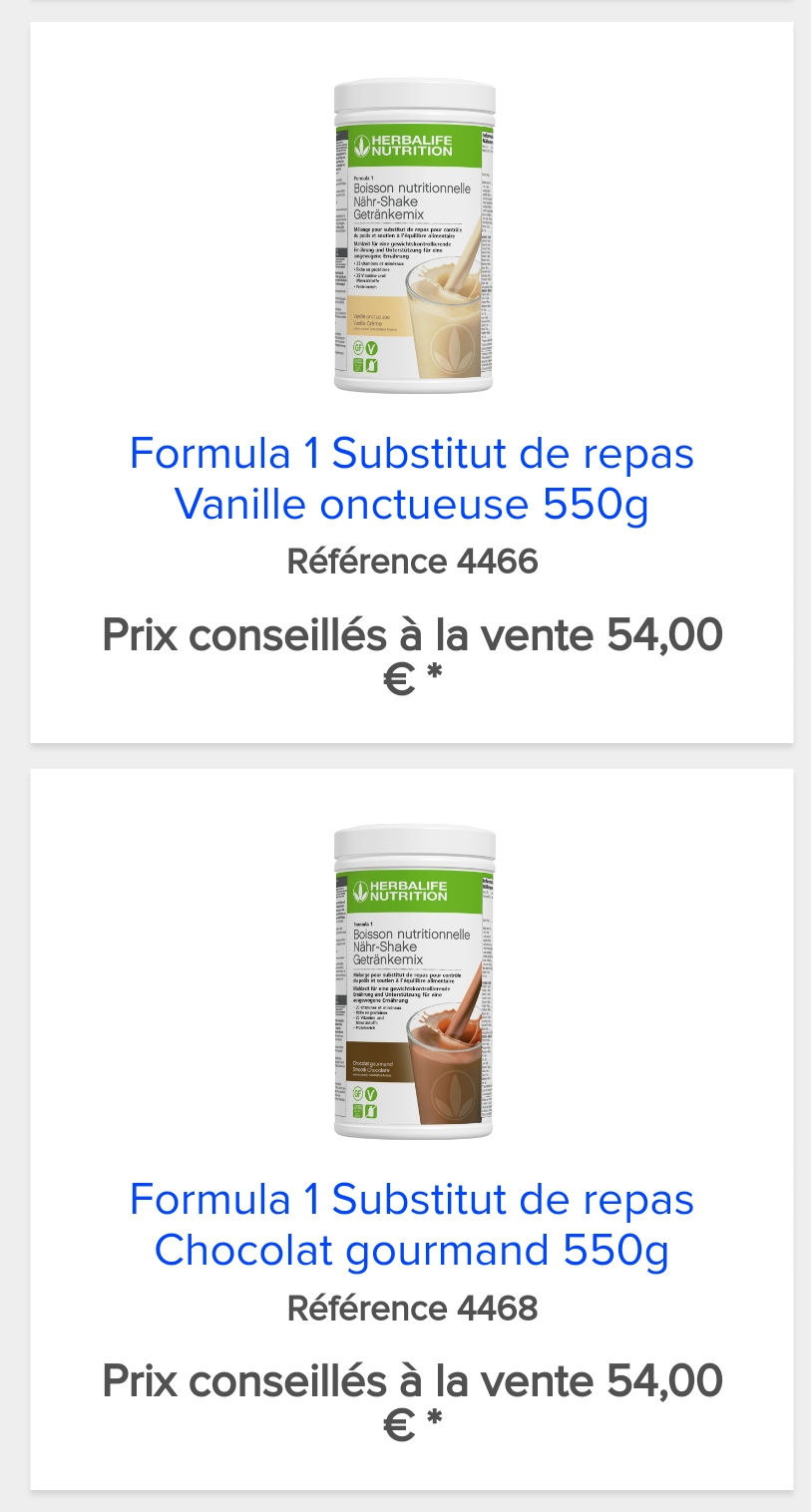Open the Chocolat gourmand product link
The width and height of the screenshot is (811, 1512).
click(x=411, y=1225)
